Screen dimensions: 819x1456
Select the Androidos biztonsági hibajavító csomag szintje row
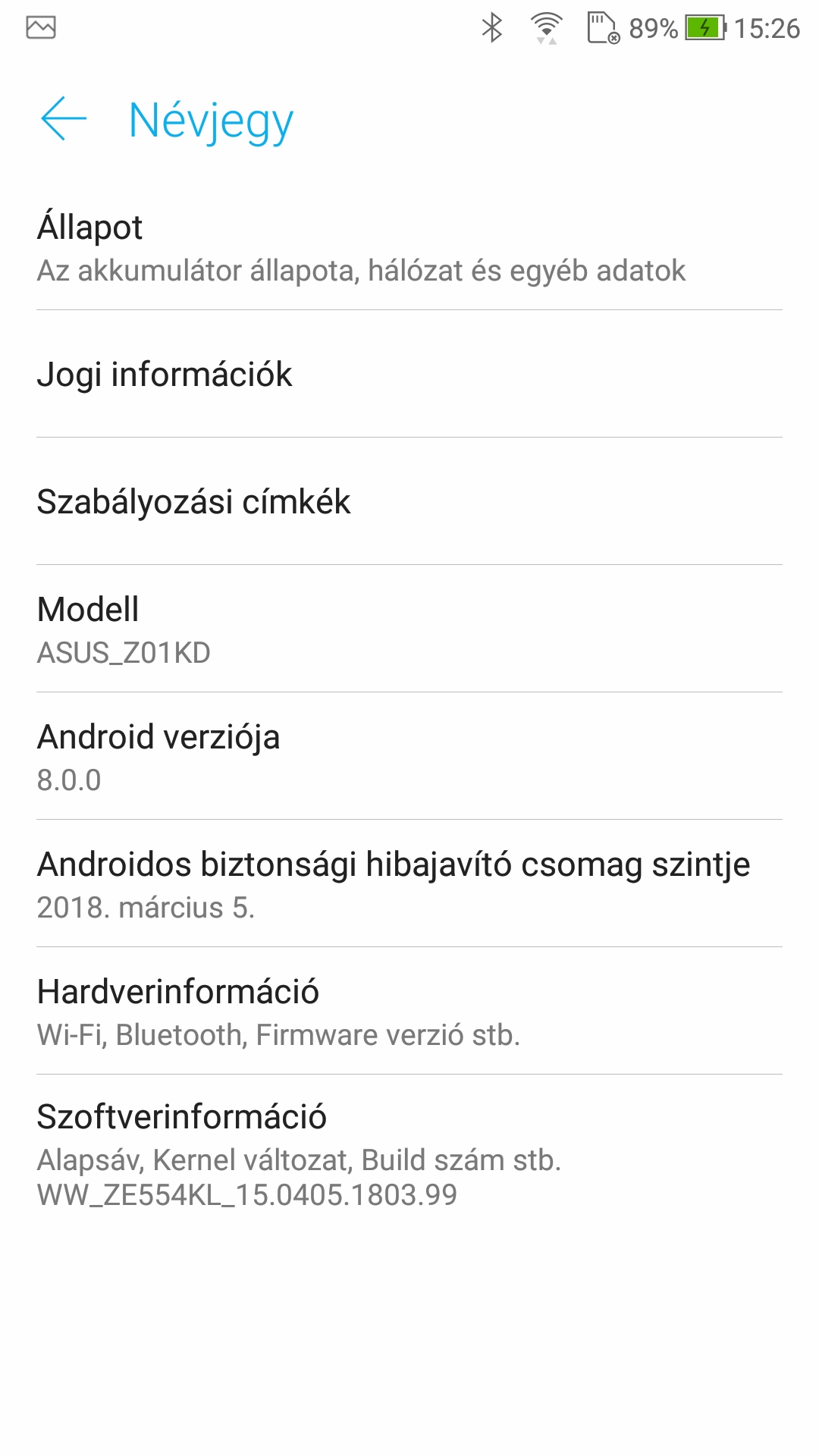pos(409,884)
